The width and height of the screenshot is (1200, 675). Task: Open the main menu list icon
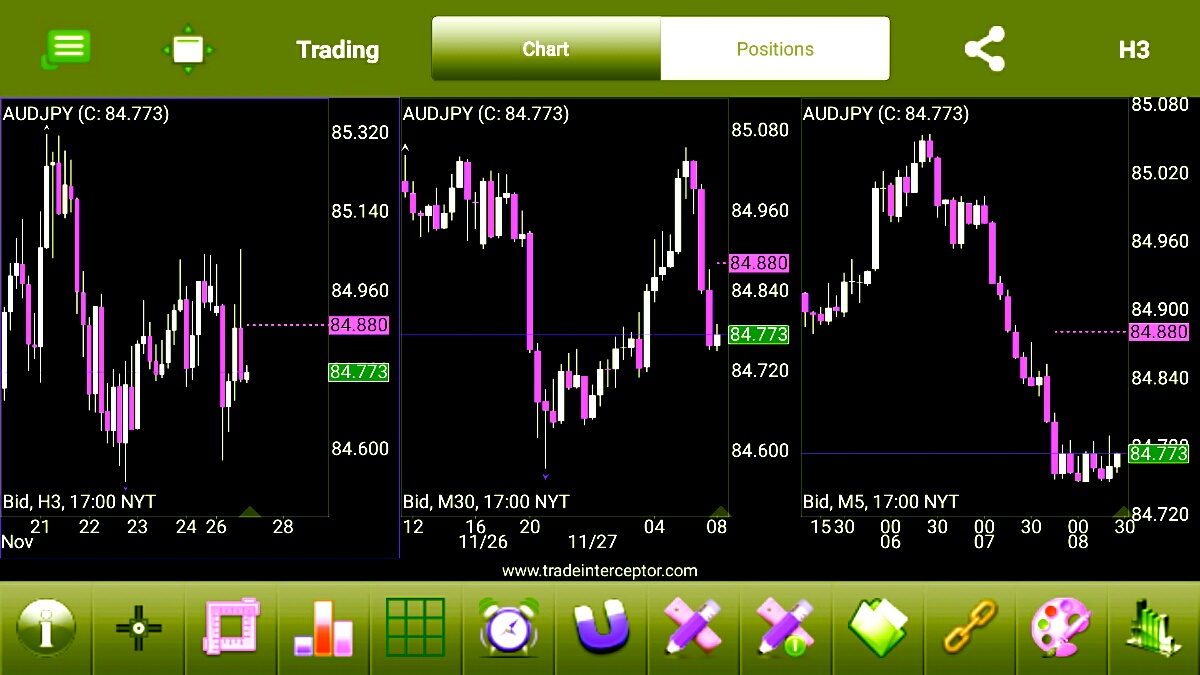67,48
